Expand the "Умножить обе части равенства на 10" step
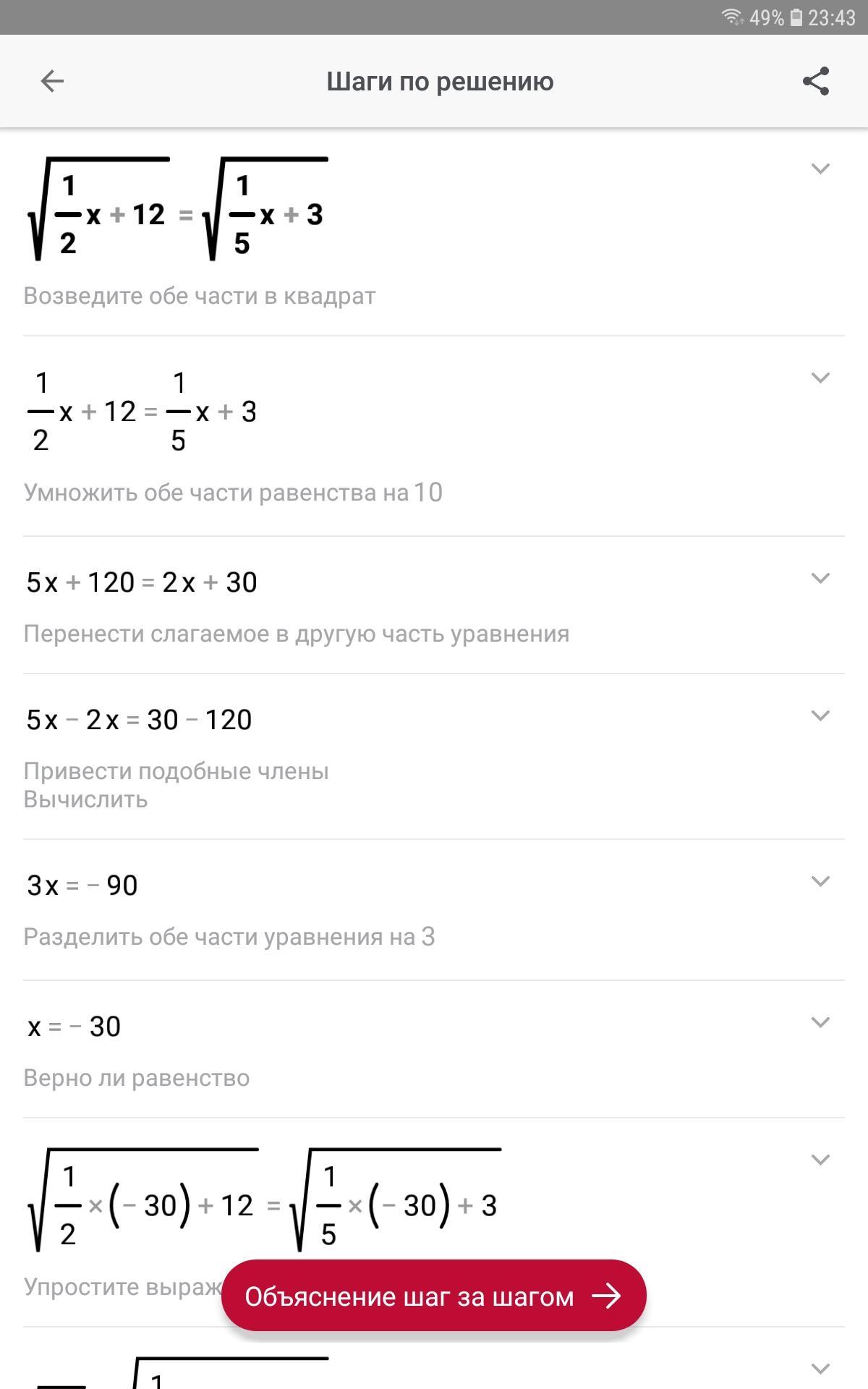868x1389 pixels. pos(820,378)
